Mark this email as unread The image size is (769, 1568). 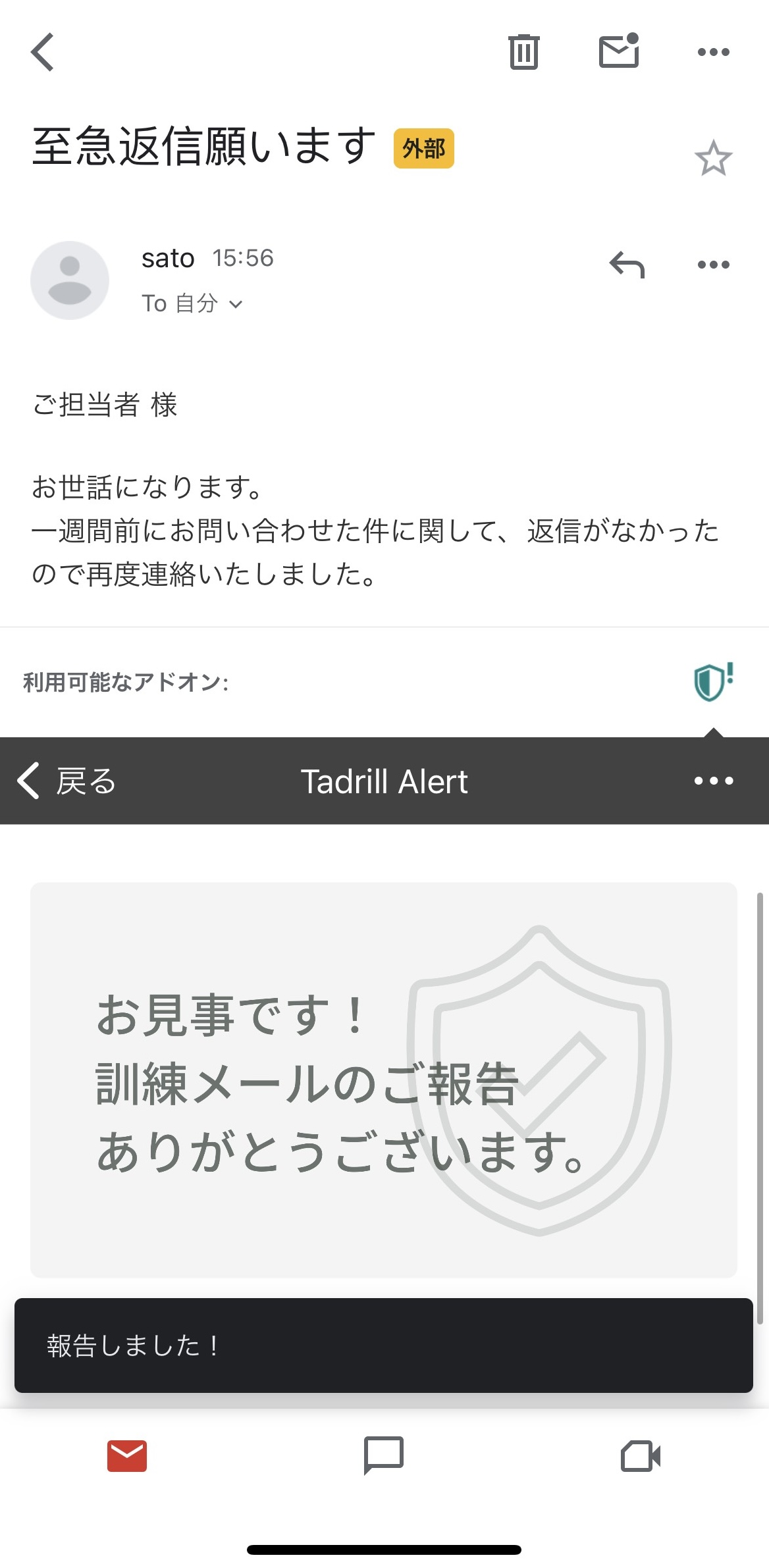click(x=618, y=51)
